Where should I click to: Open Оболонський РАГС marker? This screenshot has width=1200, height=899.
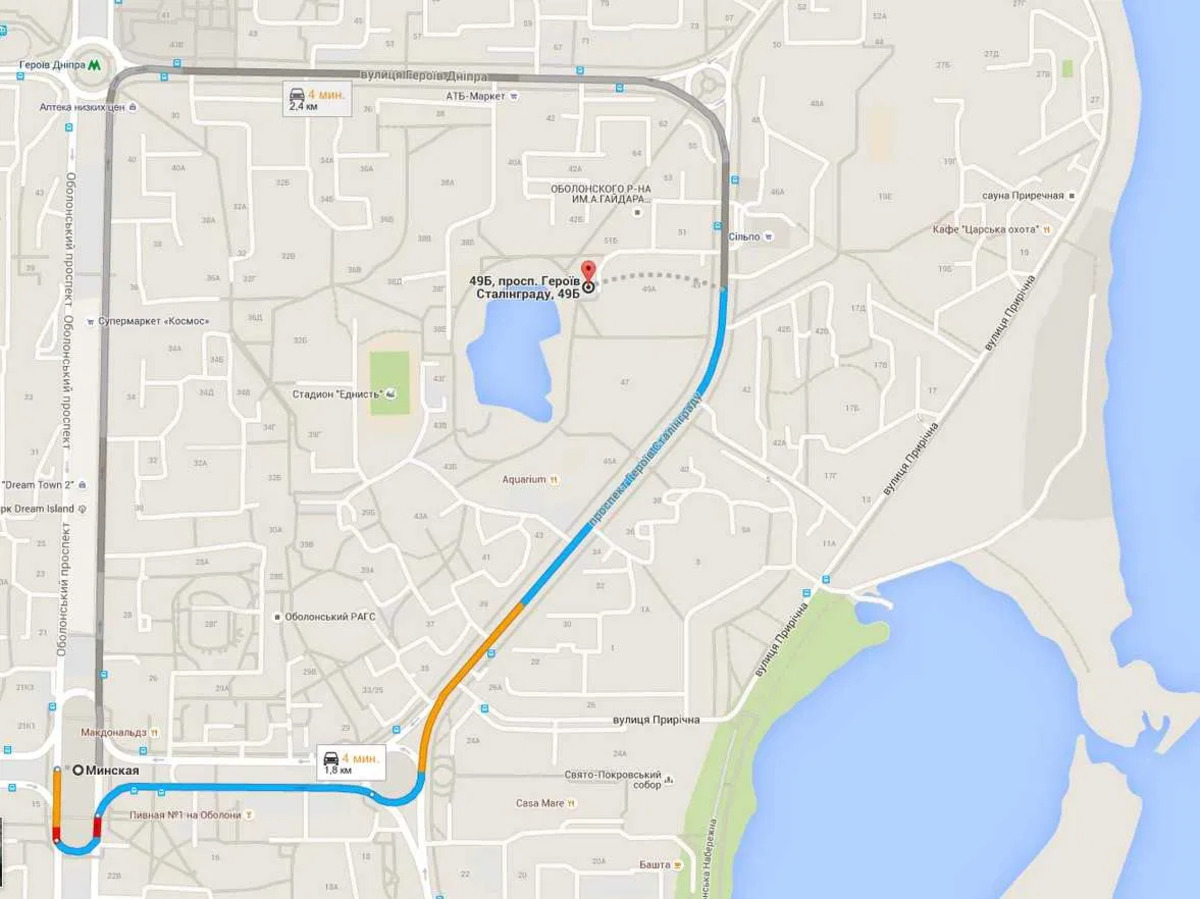pos(277,617)
